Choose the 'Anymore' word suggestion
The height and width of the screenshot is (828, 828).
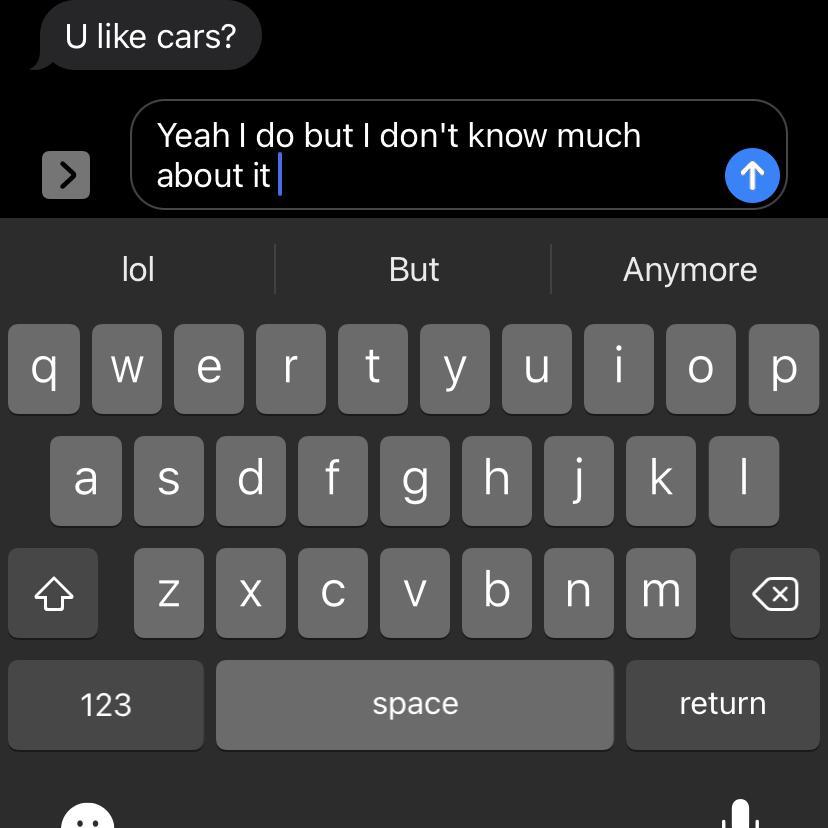tap(690, 270)
